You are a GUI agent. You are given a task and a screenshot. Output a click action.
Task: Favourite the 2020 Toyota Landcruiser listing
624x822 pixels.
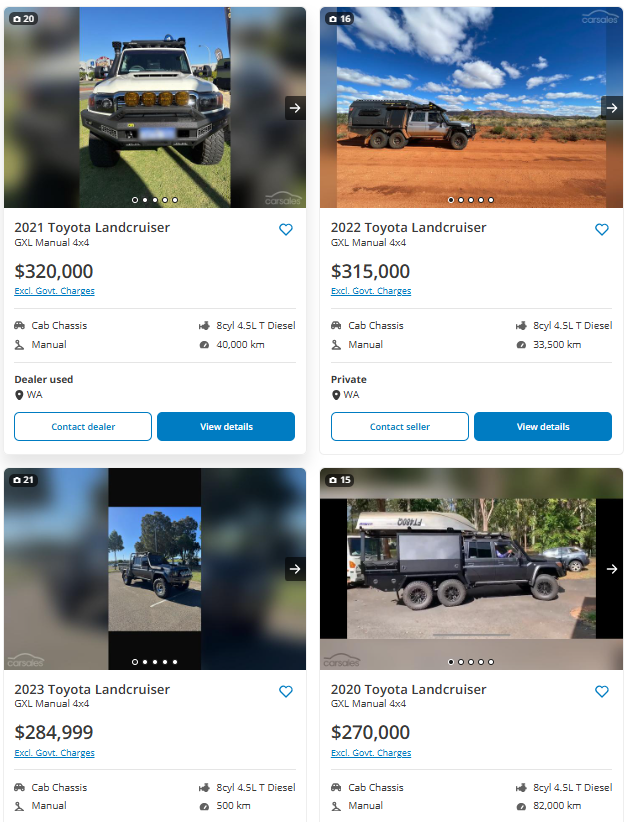click(x=602, y=692)
